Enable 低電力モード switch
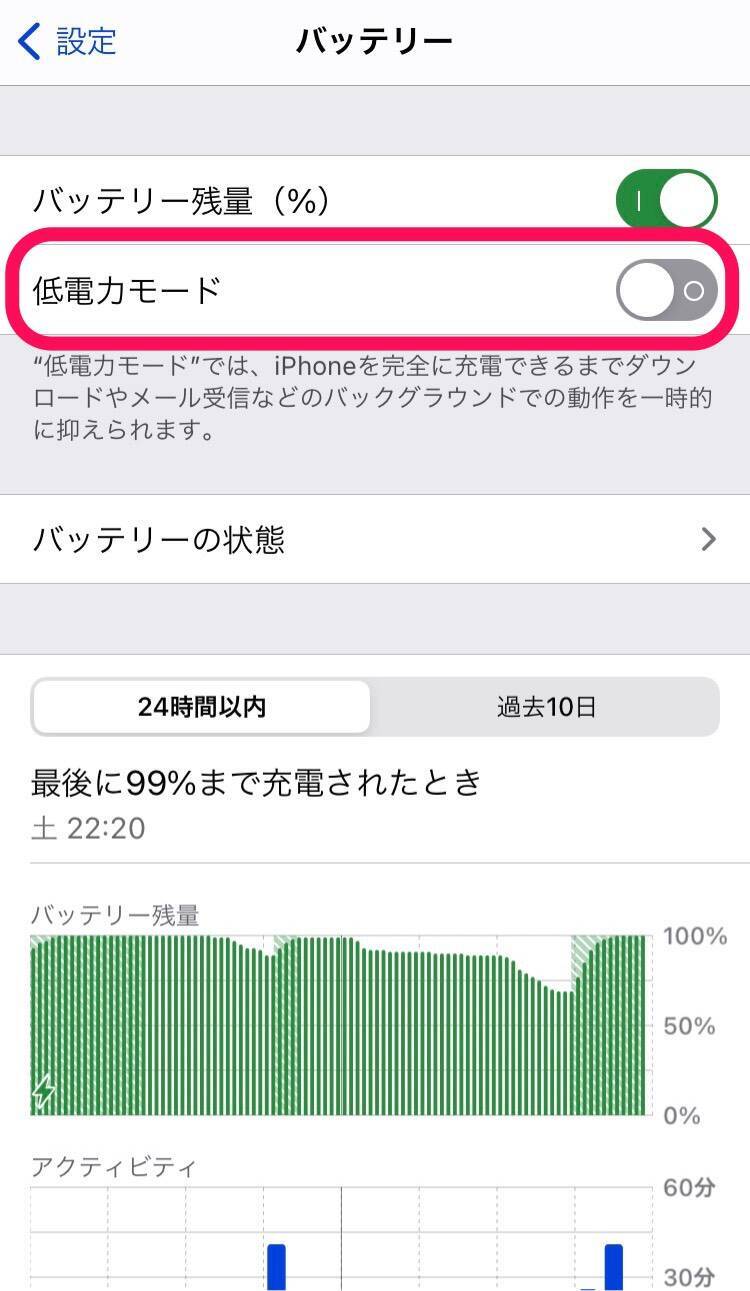The height and width of the screenshot is (1291, 750). tap(666, 290)
